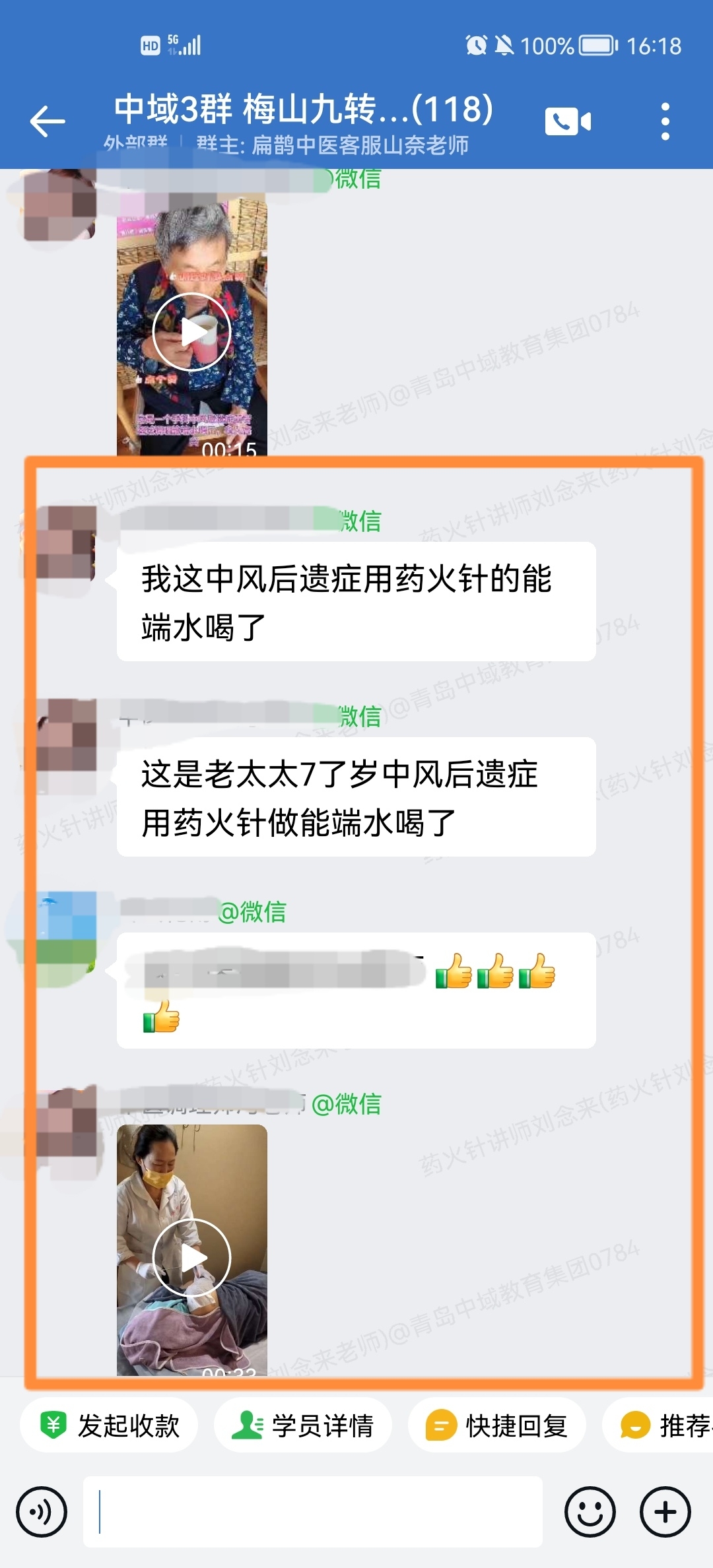
Task: Focus the message text field
Action: (x=313, y=1511)
